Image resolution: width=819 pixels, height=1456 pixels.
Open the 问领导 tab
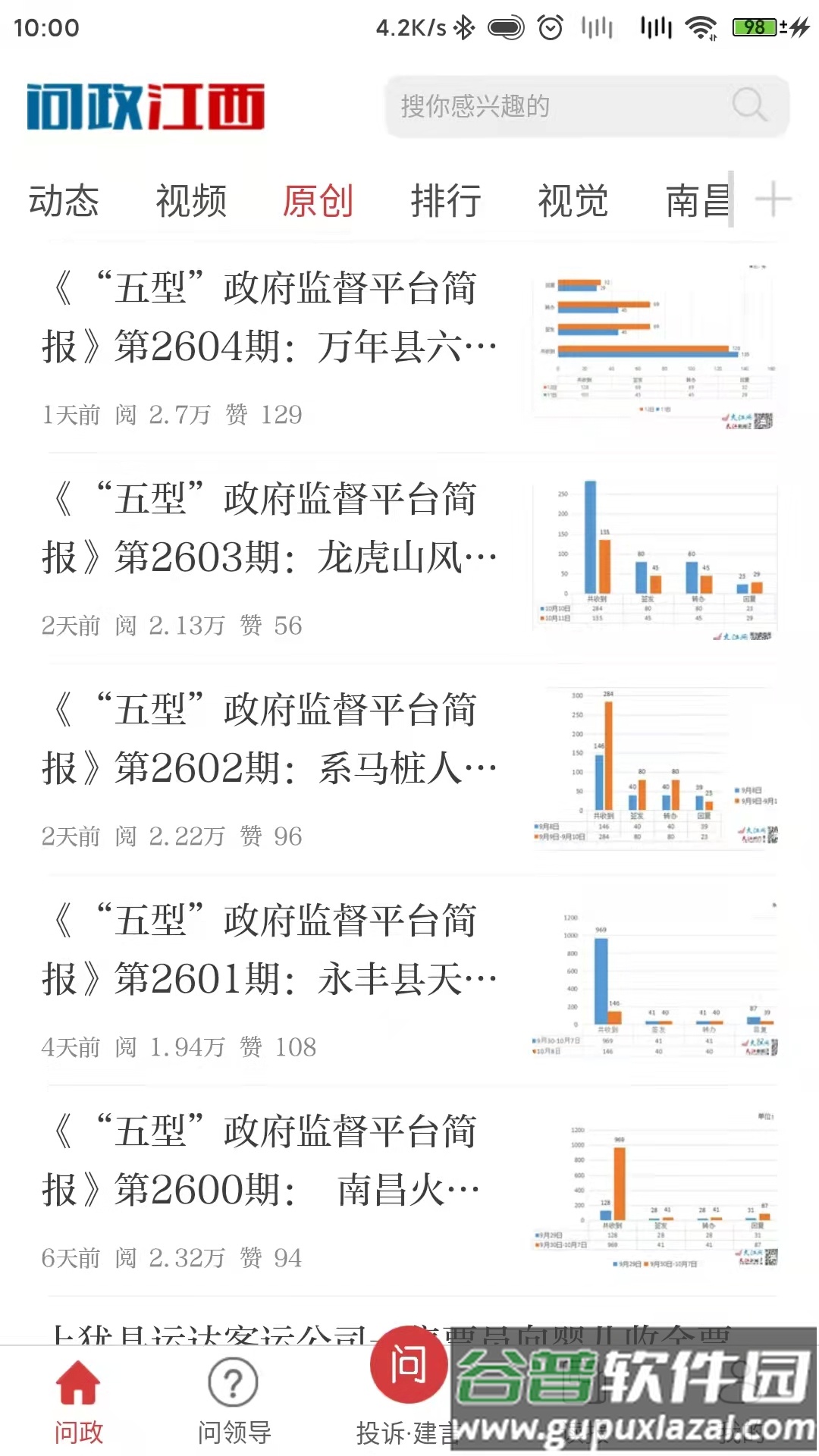click(x=234, y=1402)
